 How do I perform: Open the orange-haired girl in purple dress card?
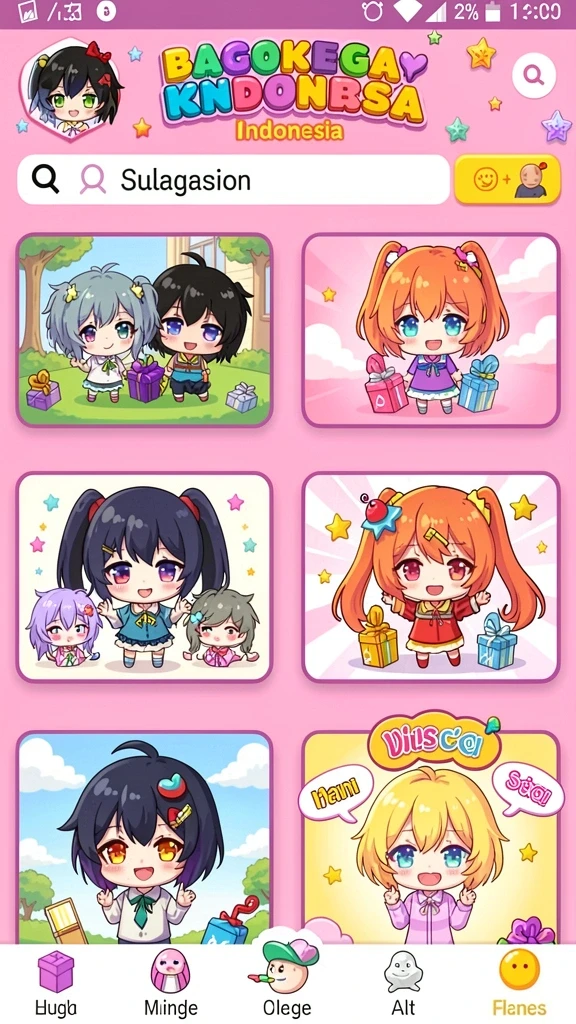(431, 330)
